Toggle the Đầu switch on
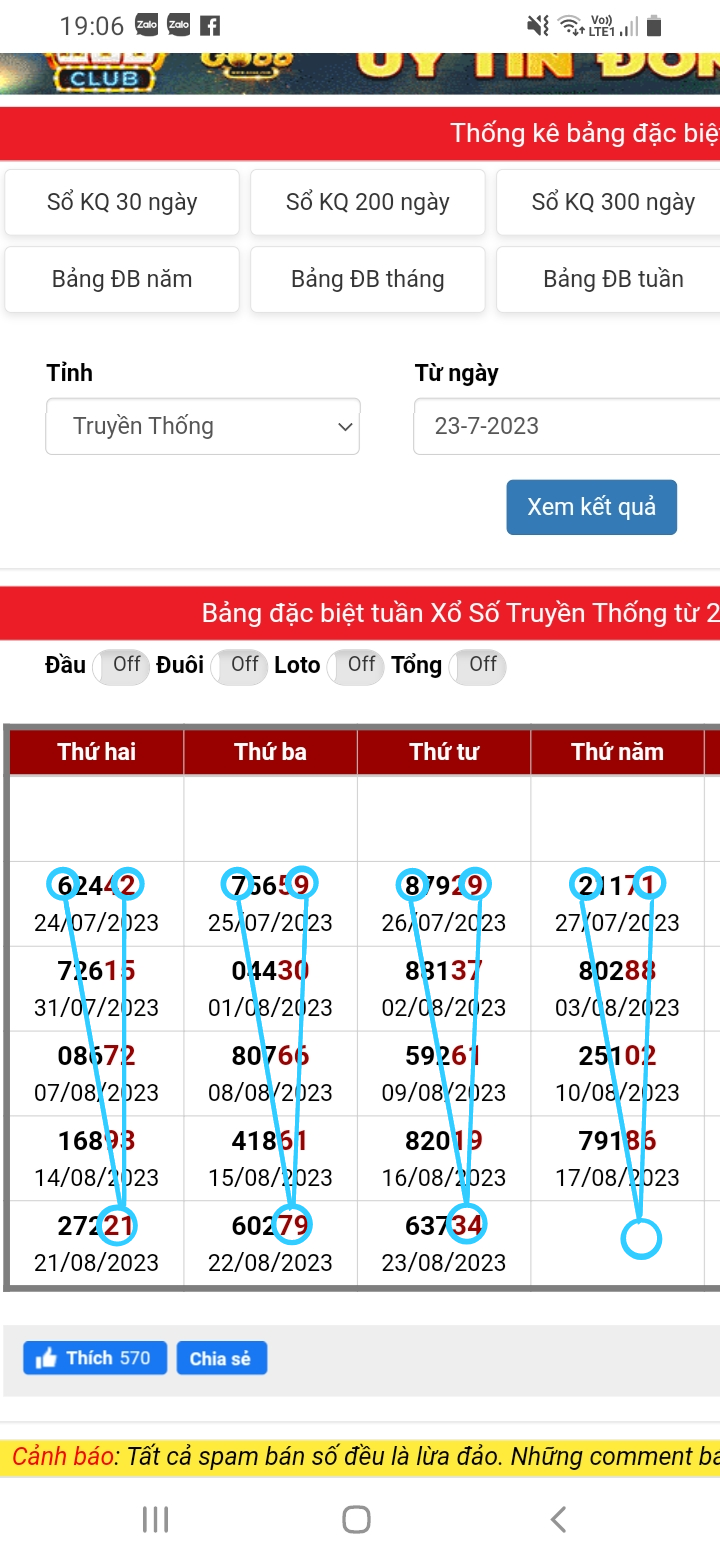 pos(121,666)
